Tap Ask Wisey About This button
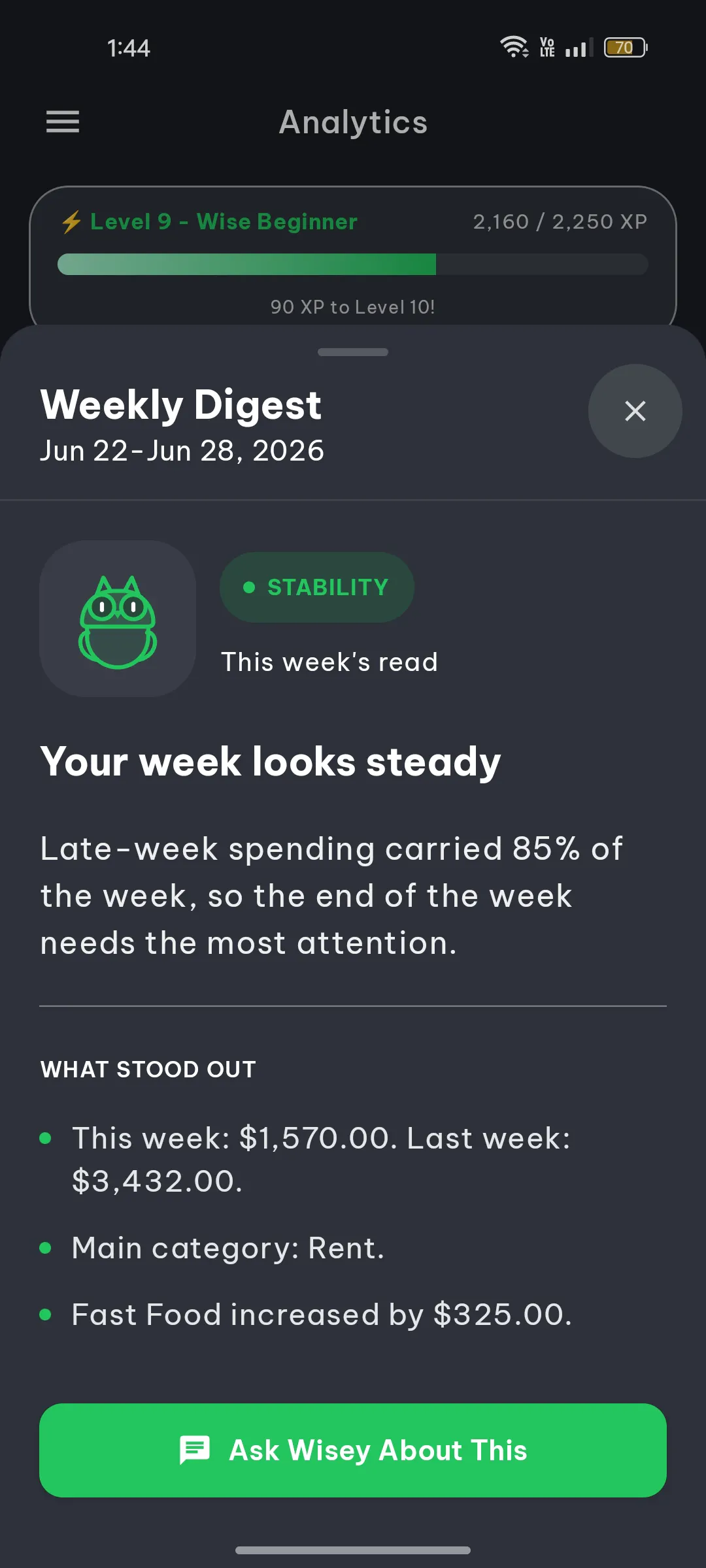Image resolution: width=706 pixels, height=1568 pixels. (x=353, y=1450)
